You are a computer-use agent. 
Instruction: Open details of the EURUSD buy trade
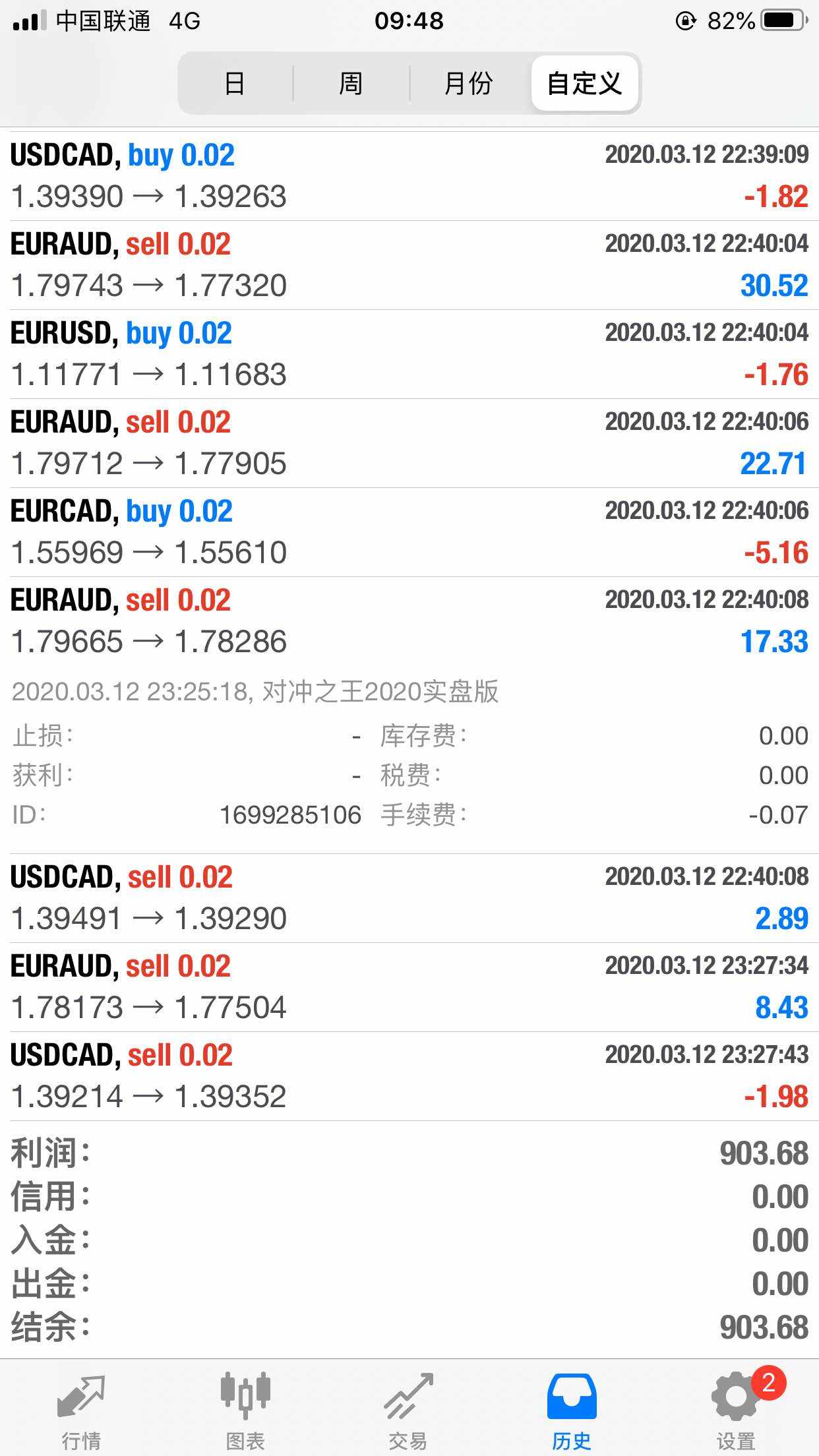tap(409, 354)
